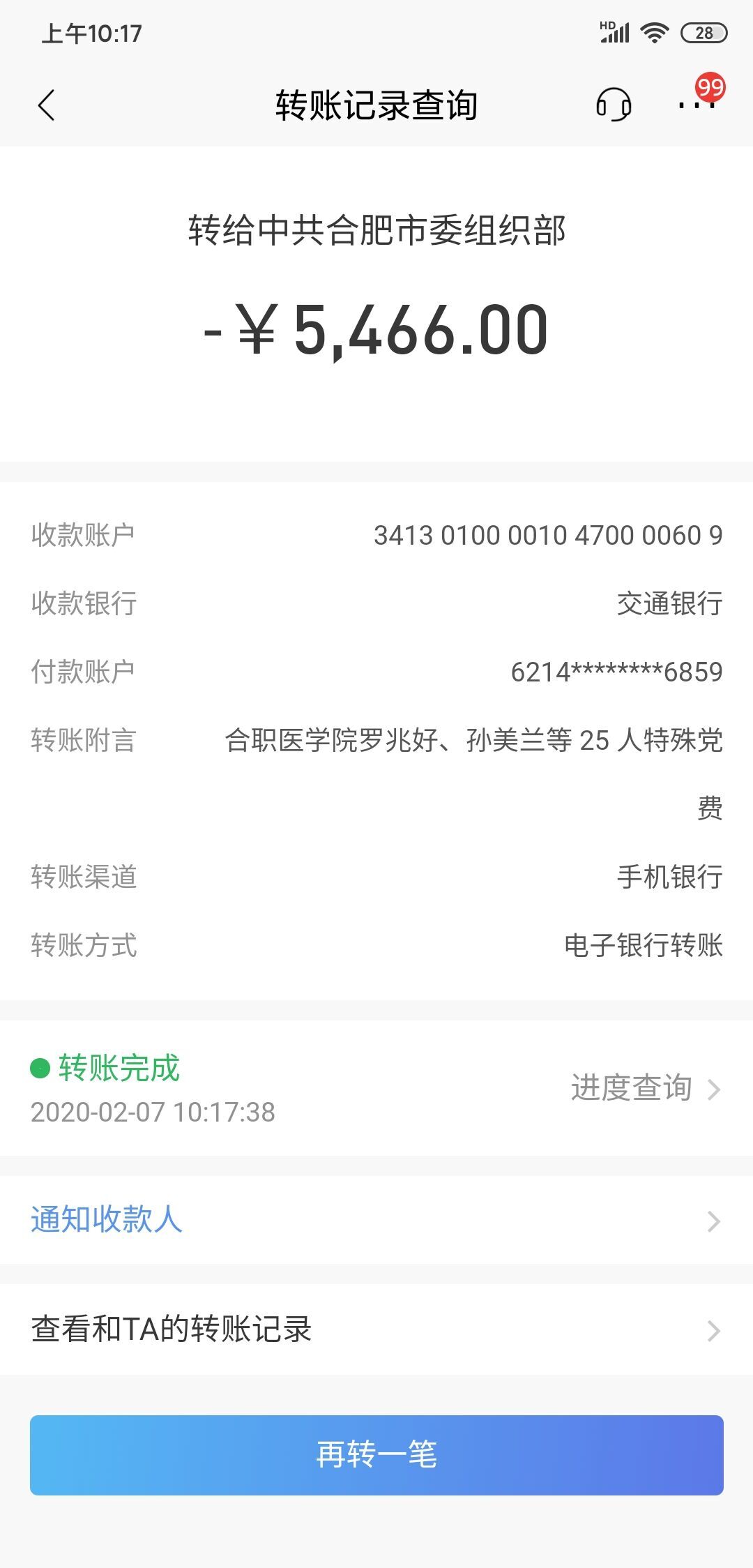Go back from transfer record page
Image resolution: width=753 pixels, height=1568 pixels.
[x=47, y=106]
